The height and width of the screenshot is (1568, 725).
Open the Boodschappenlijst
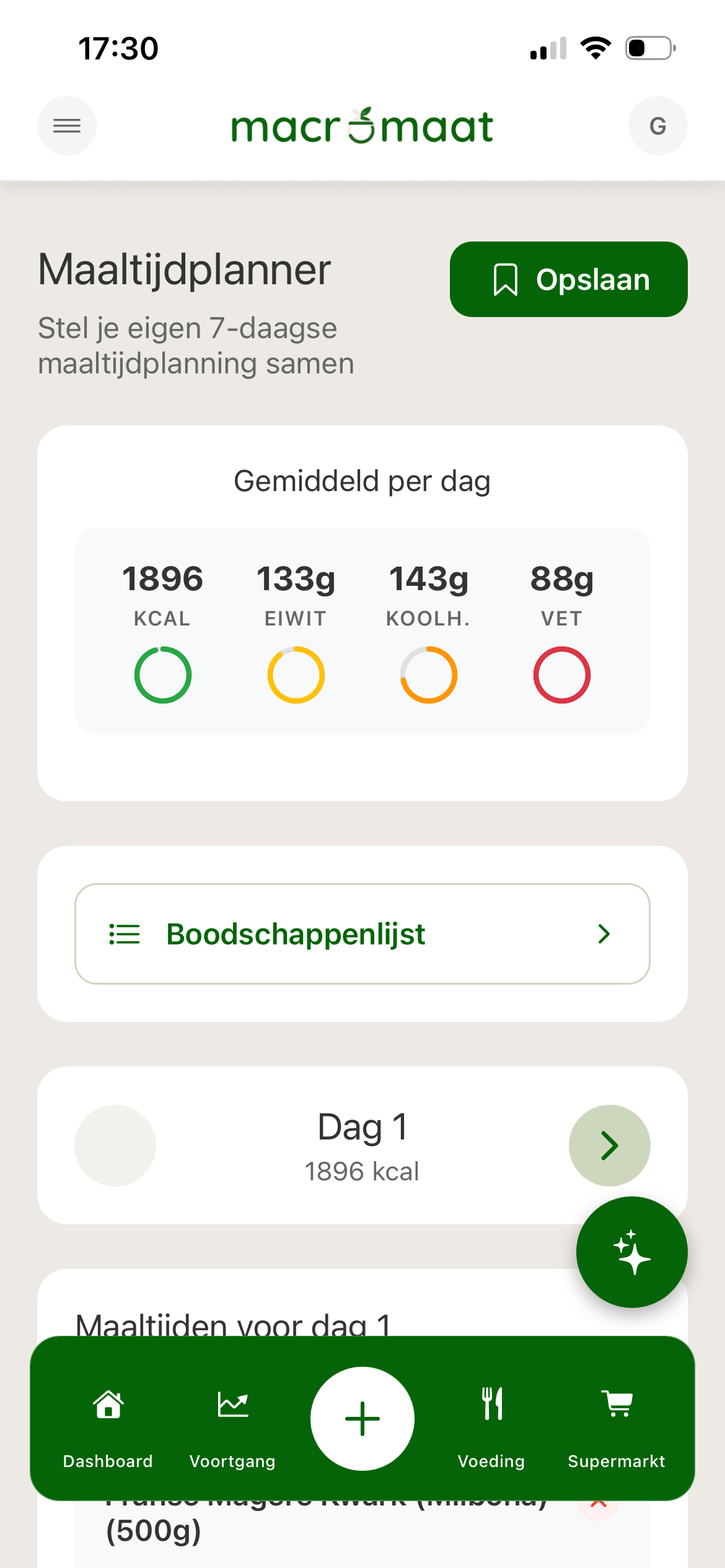point(362,933)
